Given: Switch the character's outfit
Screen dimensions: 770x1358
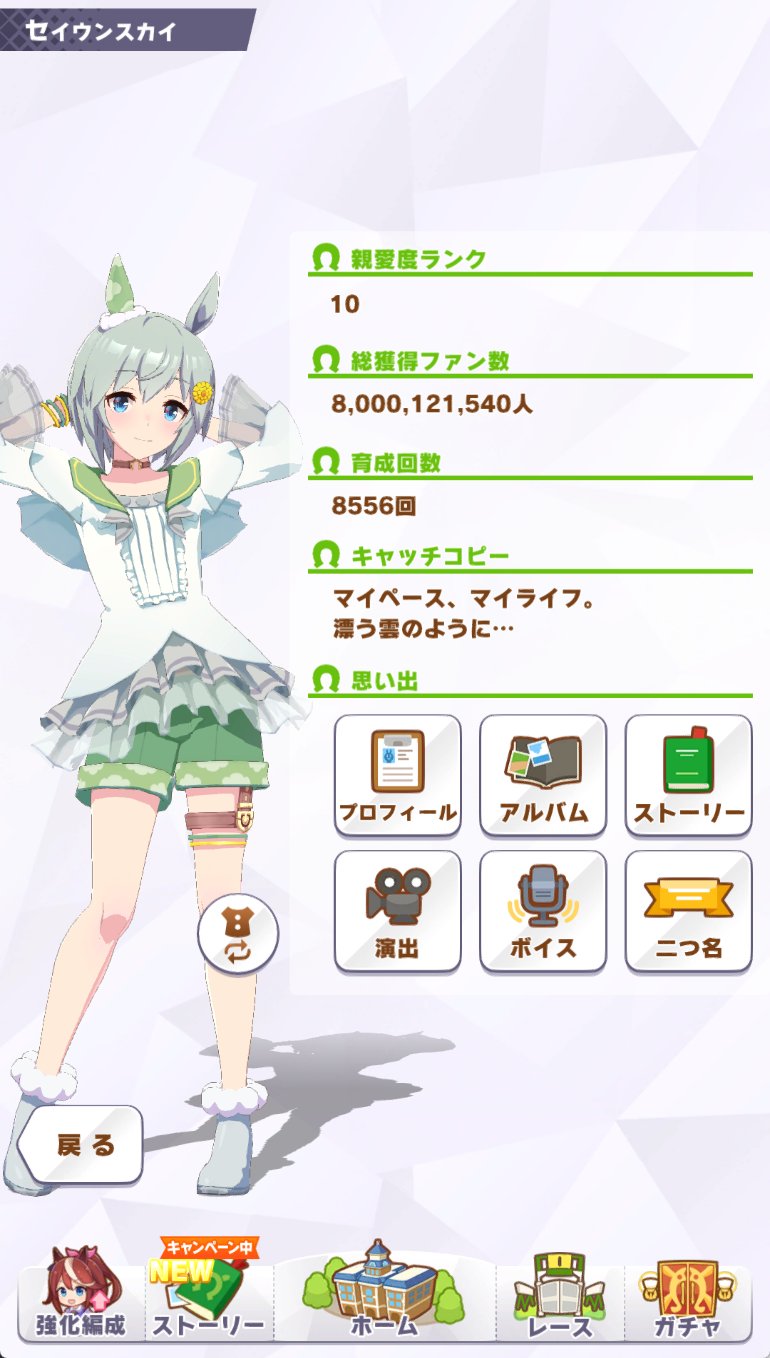Looking at the screenshot, I should click(238, 935).
